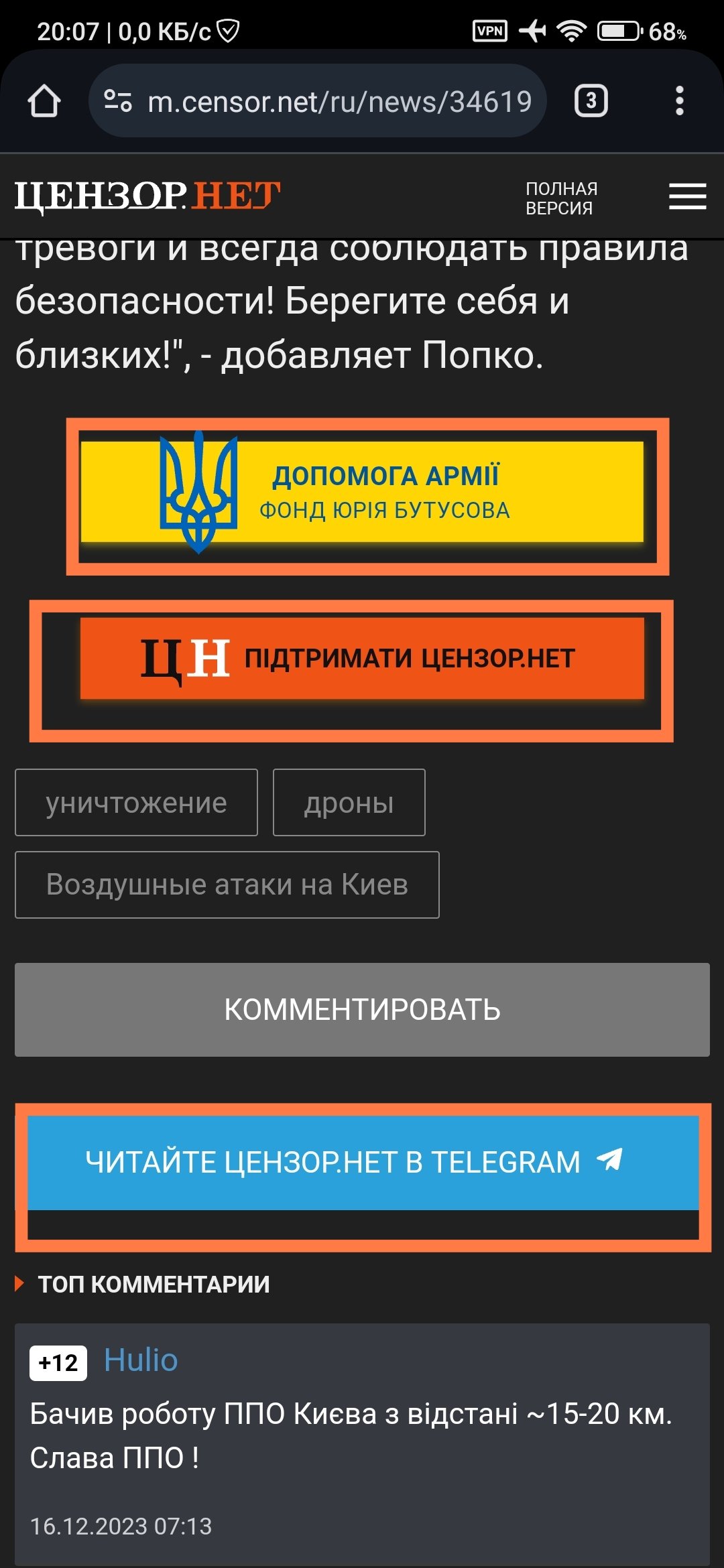This screenshot has height=1568, width=724.
Task: View the Воздушные атаки на Киев tag
Action: [x=227, y=885]
